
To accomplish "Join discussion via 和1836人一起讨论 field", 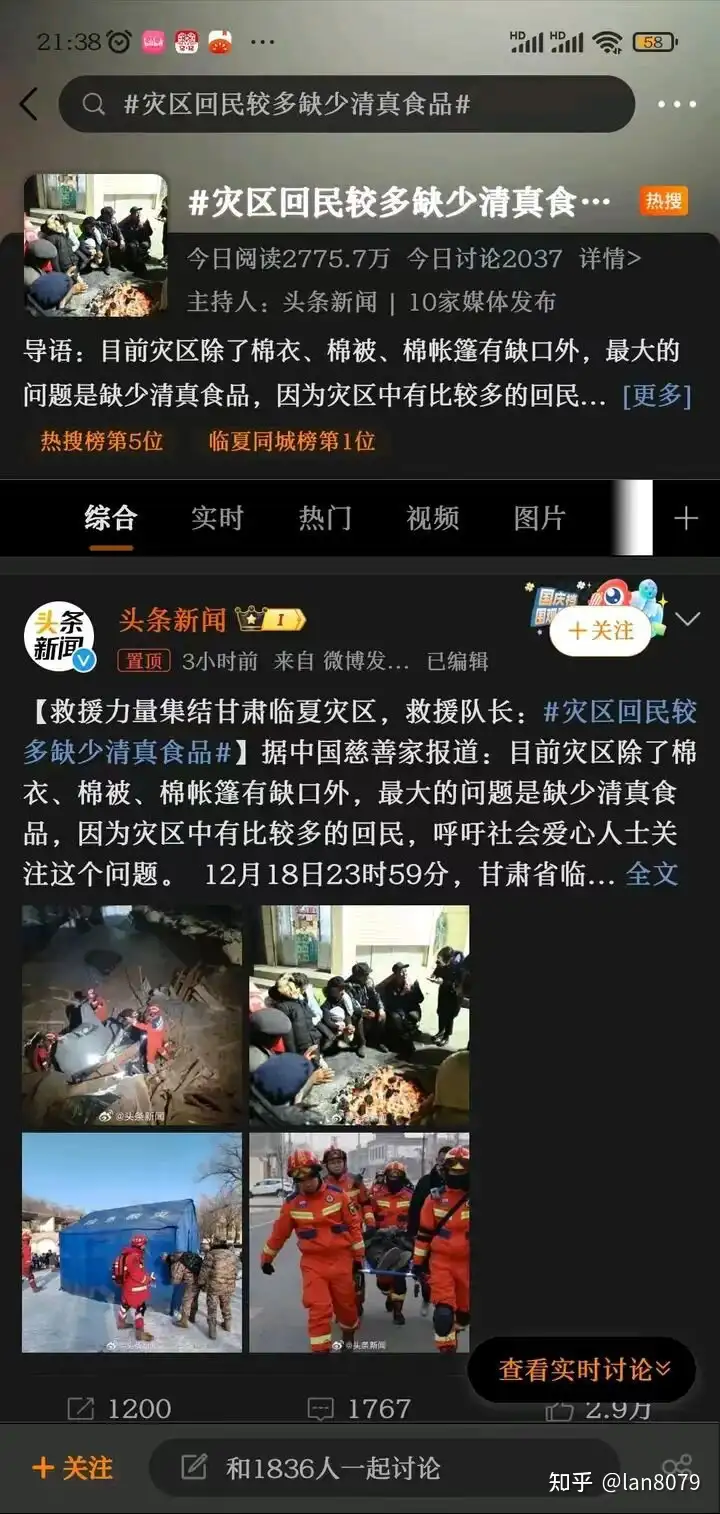I will point(385,1468).
